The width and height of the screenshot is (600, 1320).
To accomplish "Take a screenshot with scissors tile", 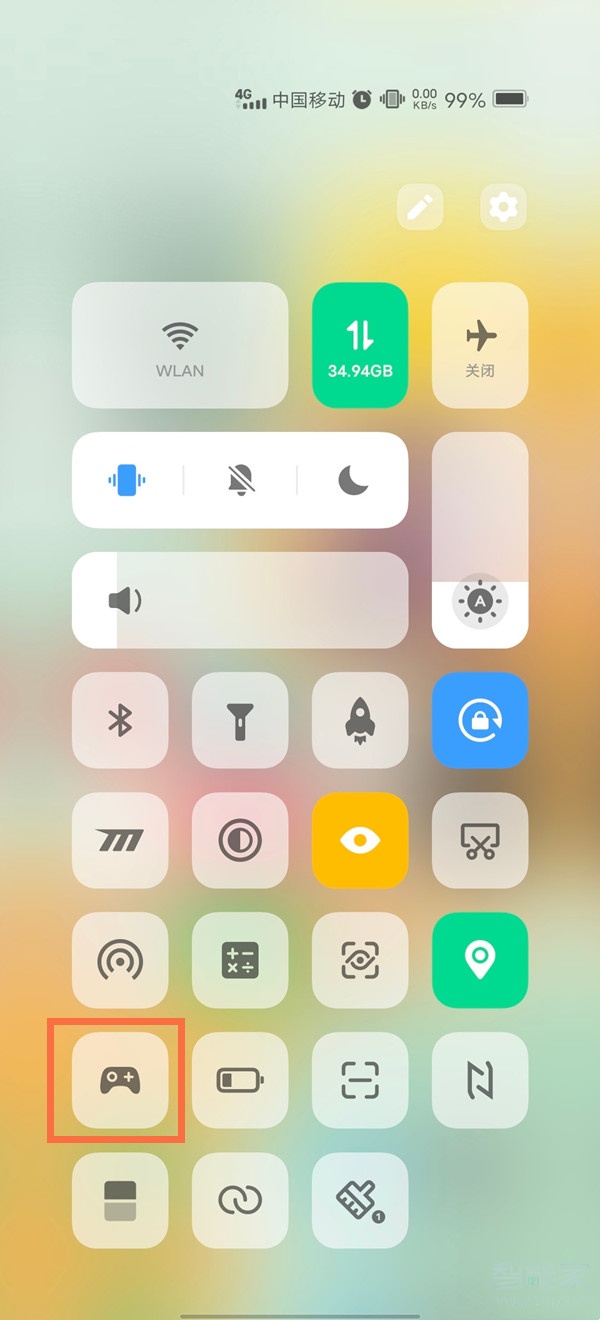I will tap(480, 840).
